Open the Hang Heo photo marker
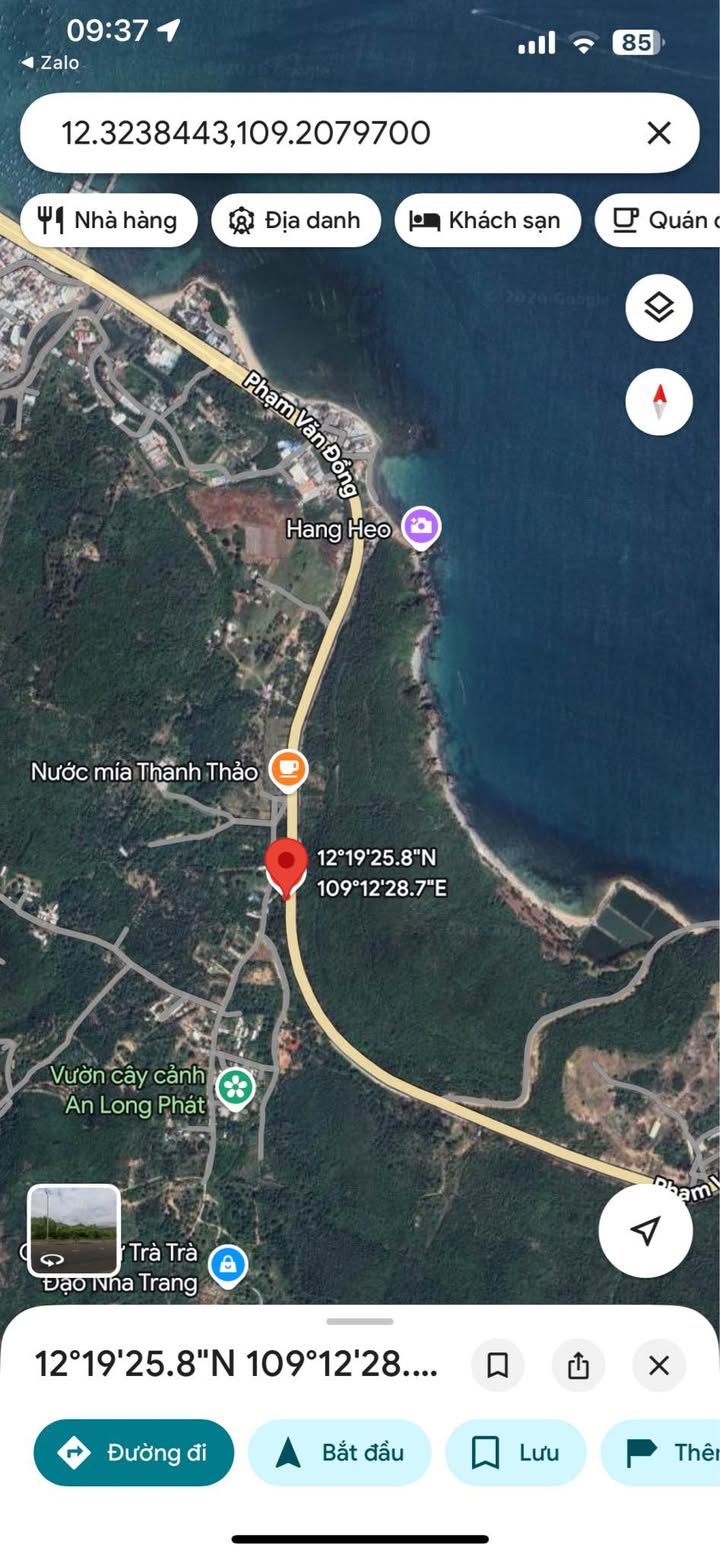The image size is (720, 1557). [421, 526]
